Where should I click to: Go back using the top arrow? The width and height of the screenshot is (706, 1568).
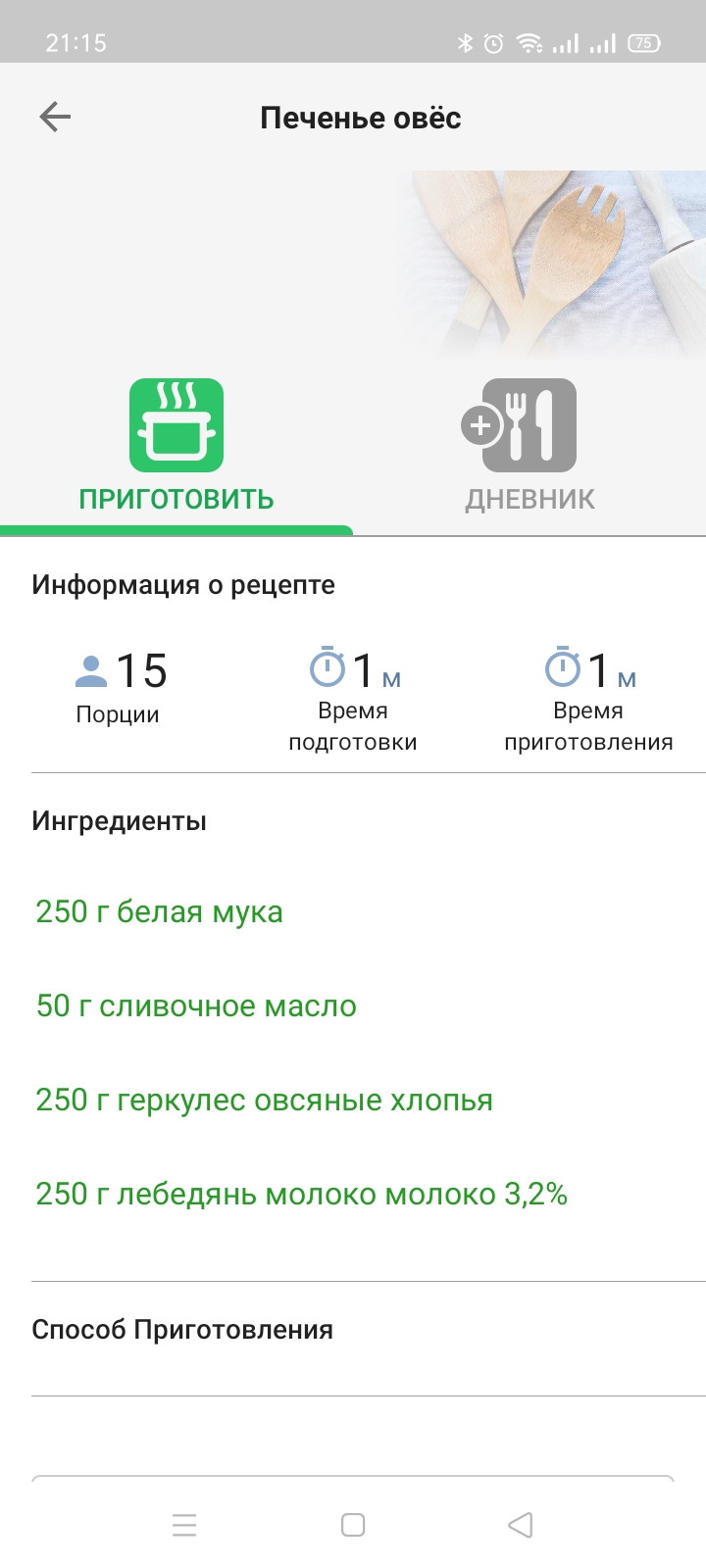pos(55,118)
